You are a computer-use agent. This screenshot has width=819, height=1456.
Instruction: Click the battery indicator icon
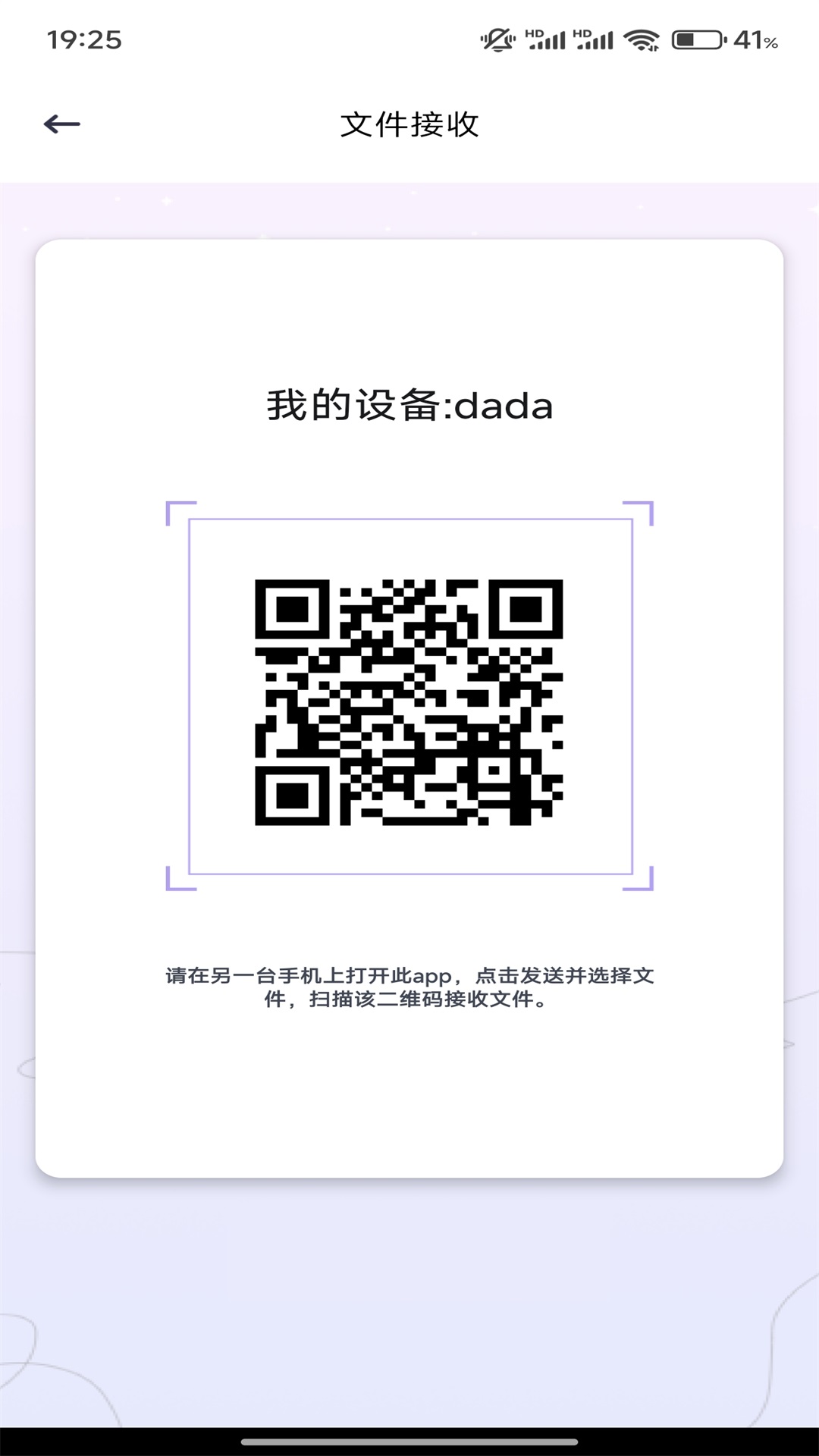(x=698, y=38)
